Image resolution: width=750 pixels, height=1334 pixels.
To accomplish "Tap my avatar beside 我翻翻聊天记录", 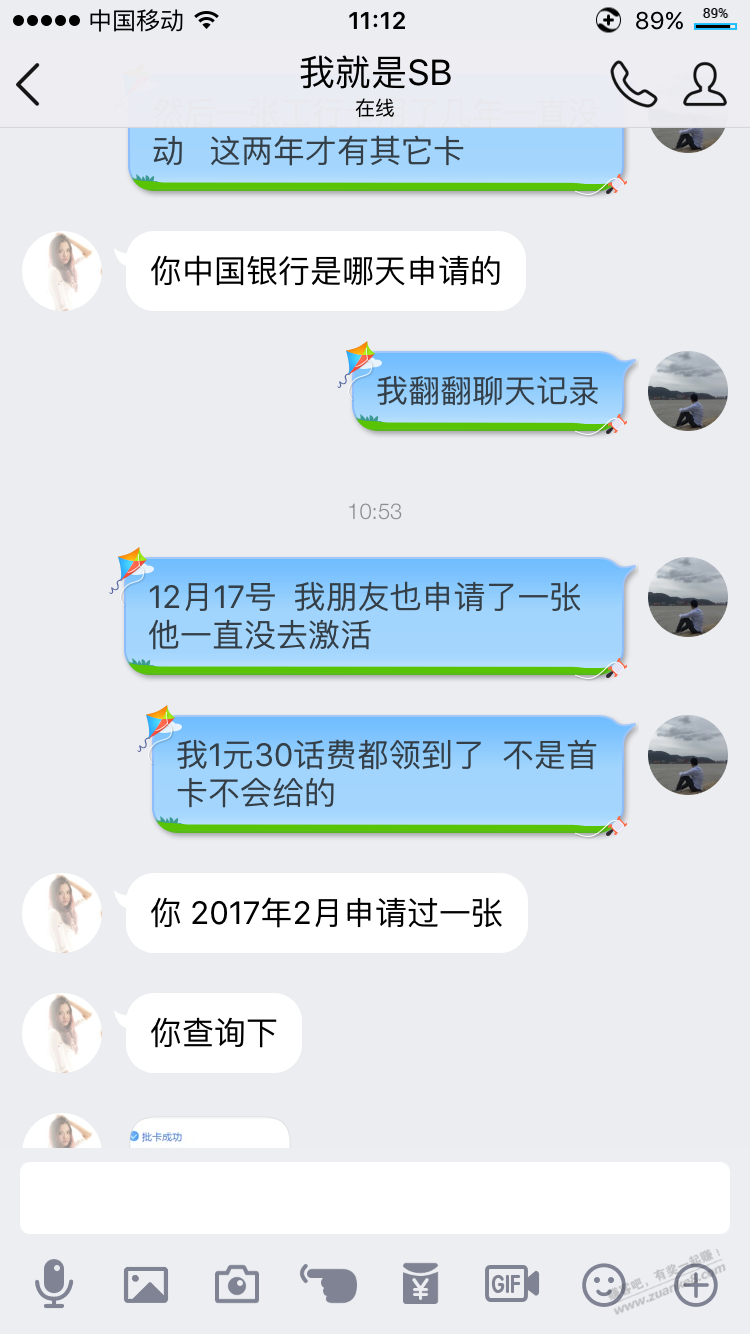I will pos(688,391).
